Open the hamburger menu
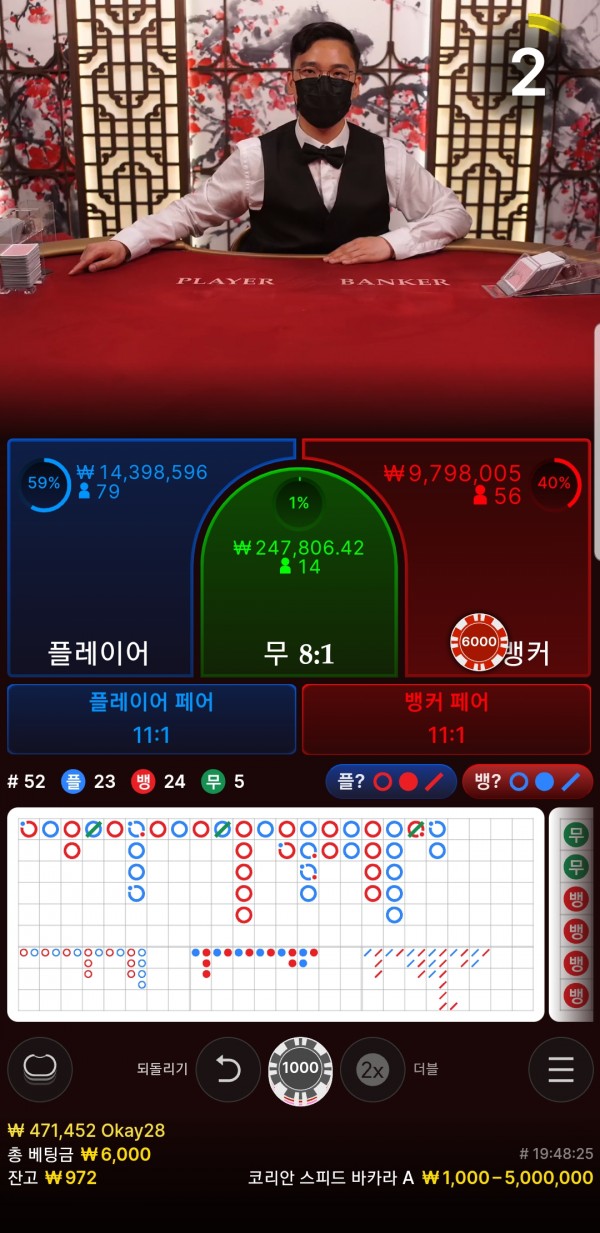 point(561,1070)
